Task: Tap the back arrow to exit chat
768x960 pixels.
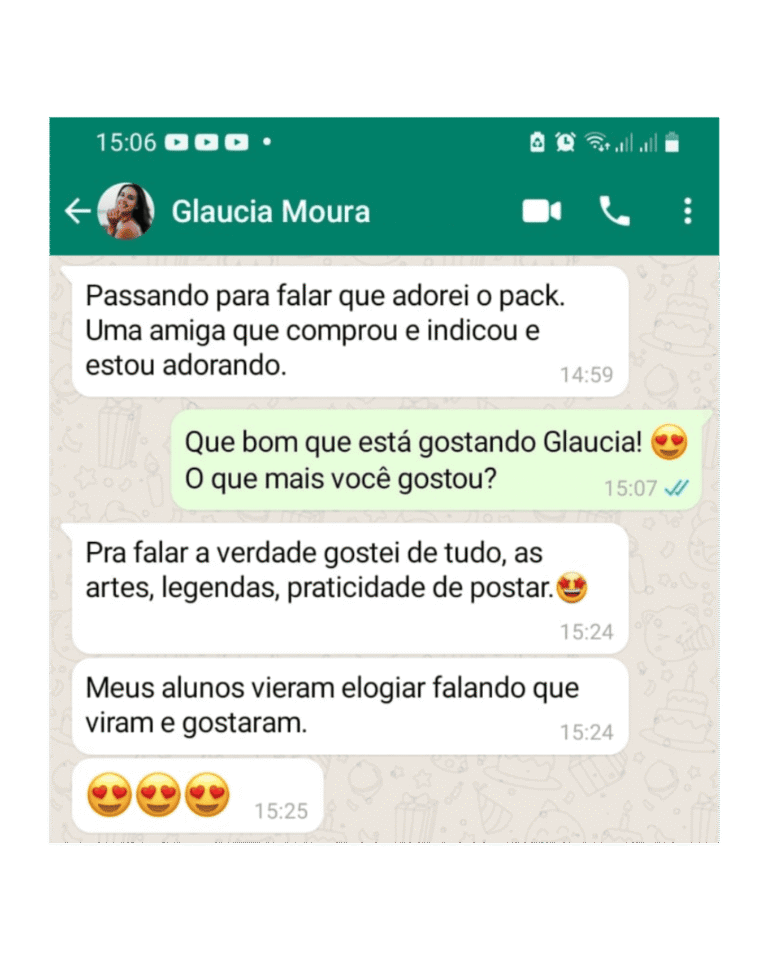Action: click(x=77, y=211)
